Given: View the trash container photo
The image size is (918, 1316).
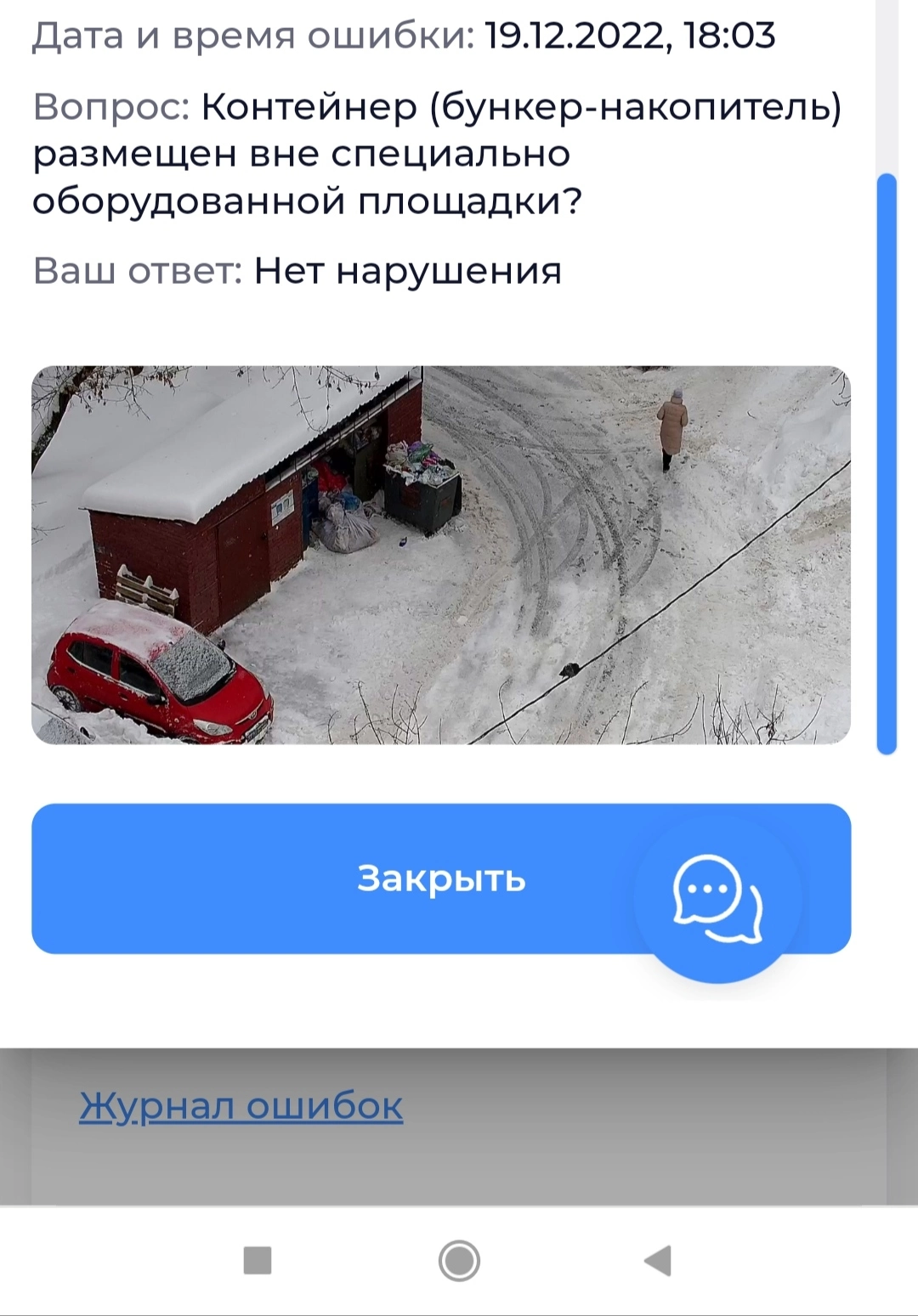Looking at the screenshot, I should 441,555.
